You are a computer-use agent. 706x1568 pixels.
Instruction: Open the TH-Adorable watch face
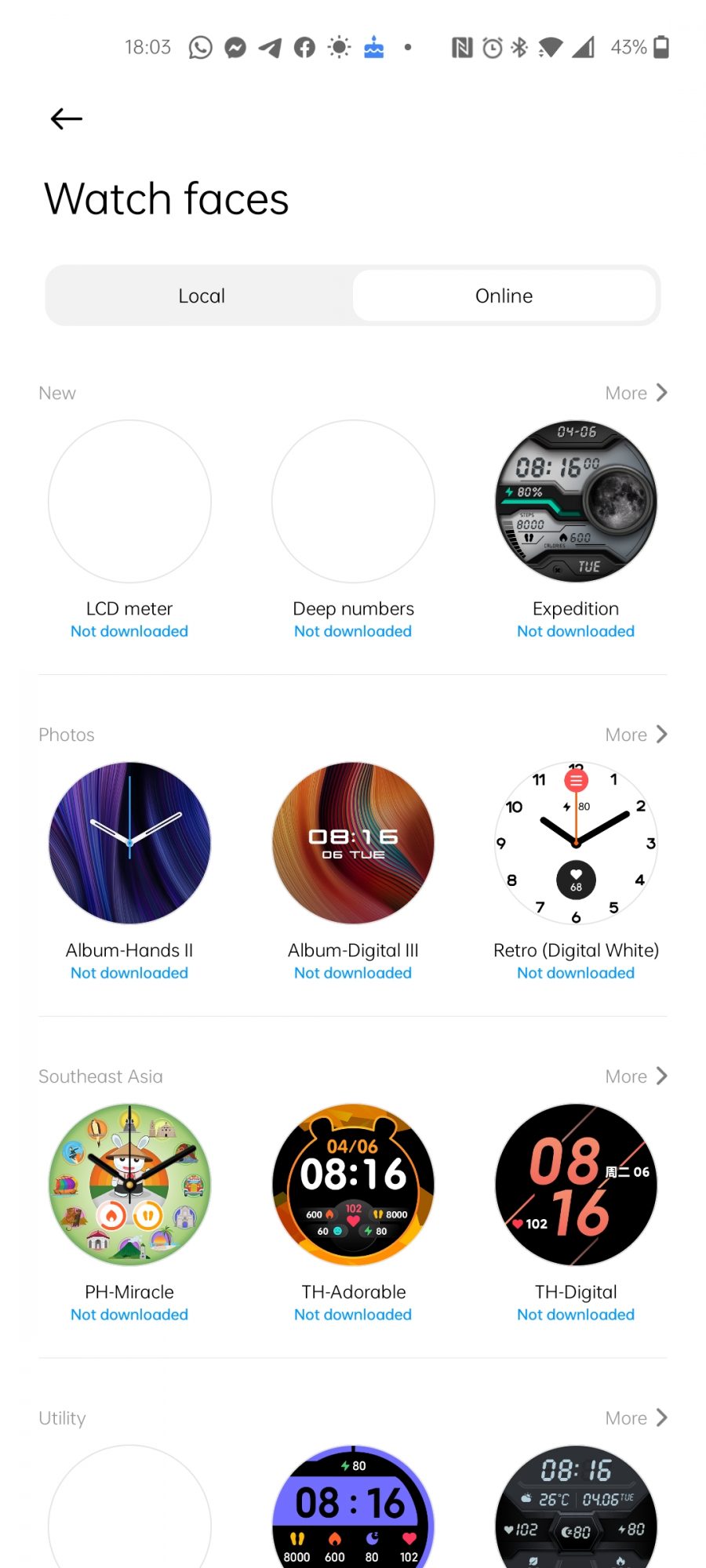click(x=353, y=1185)
